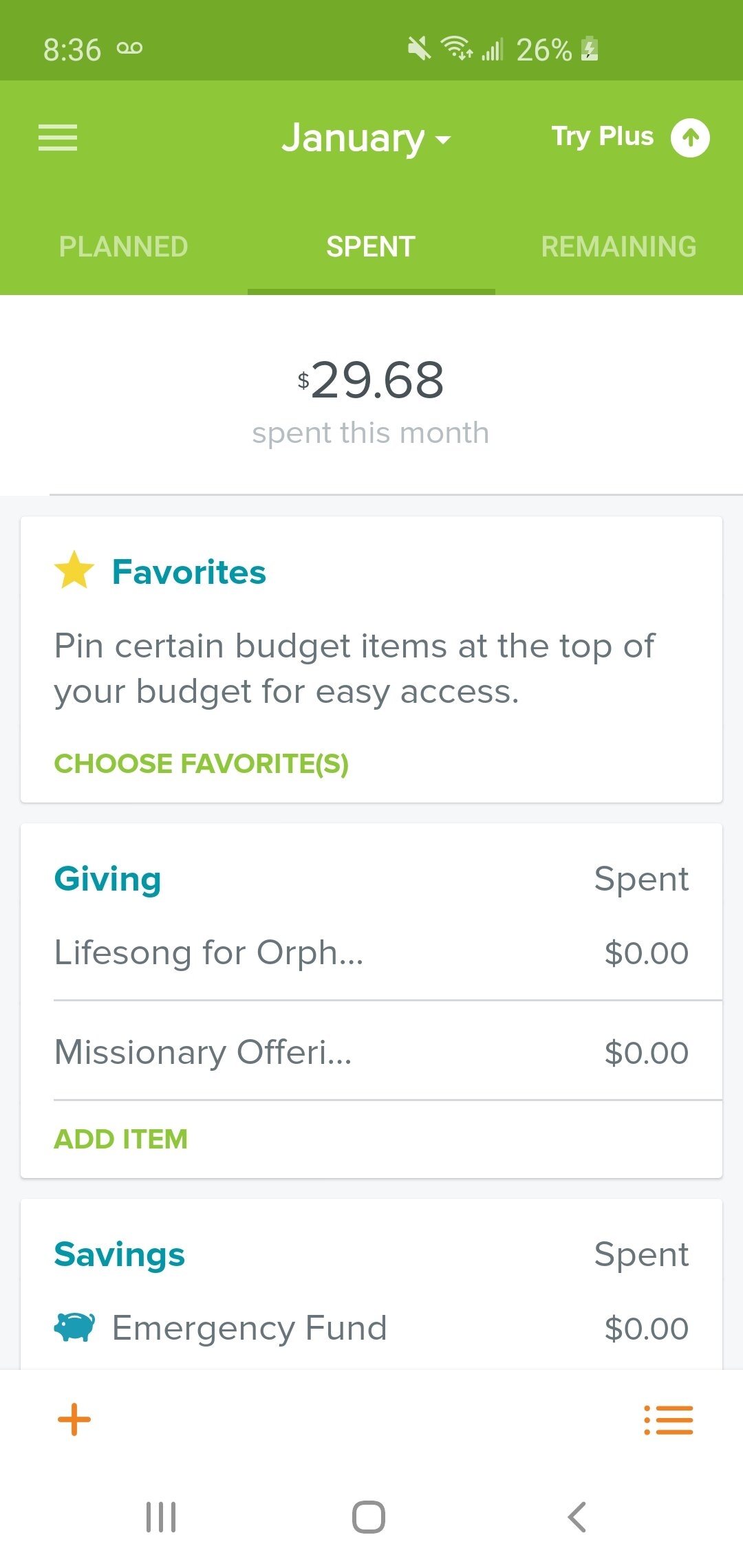The image size is (743, 1568).
Task: Tap ADD ITEM under Giving
Action: point(120,1139)
